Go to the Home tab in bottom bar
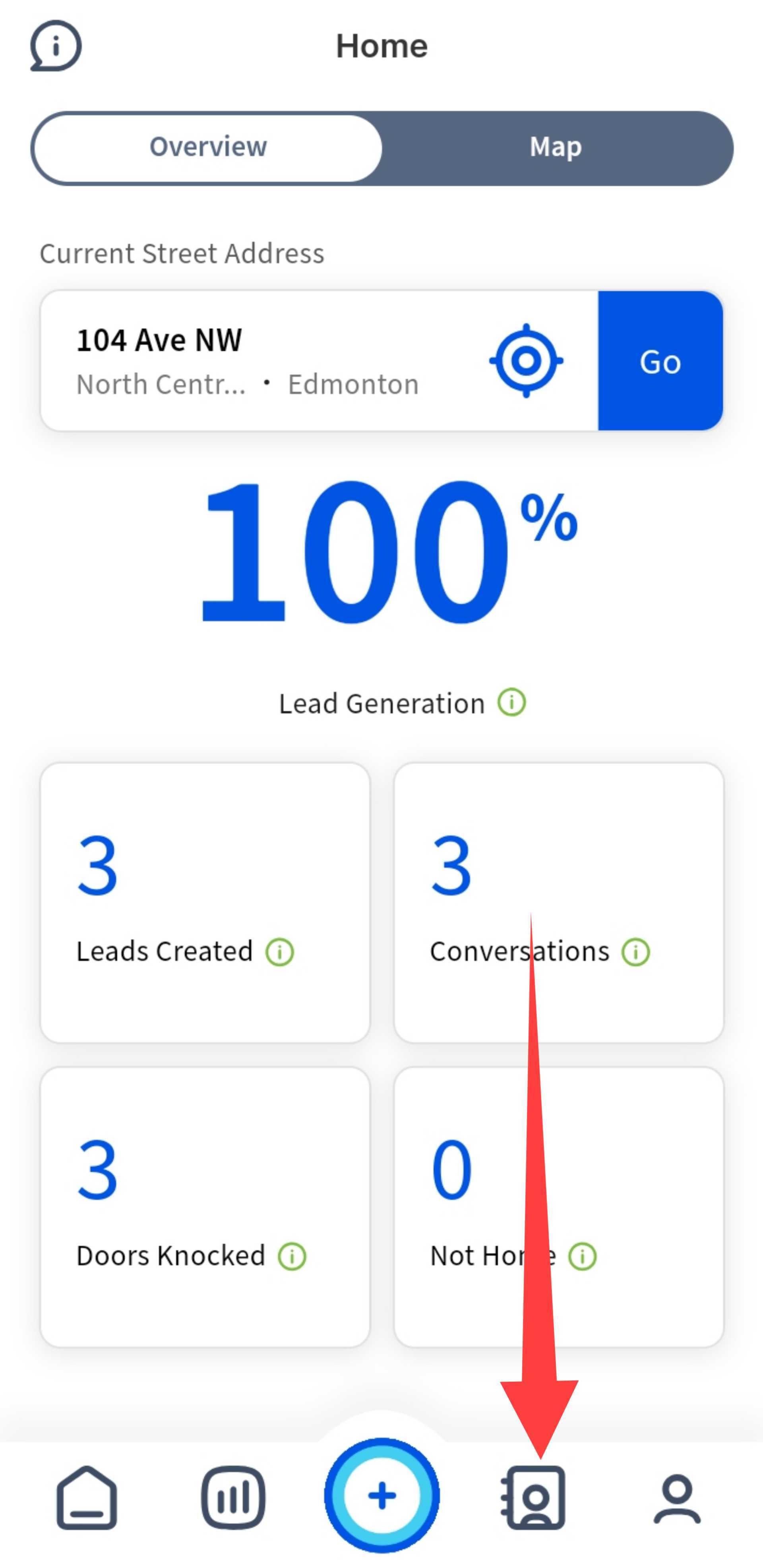The image size is (763, 1568). (87, 1497)
